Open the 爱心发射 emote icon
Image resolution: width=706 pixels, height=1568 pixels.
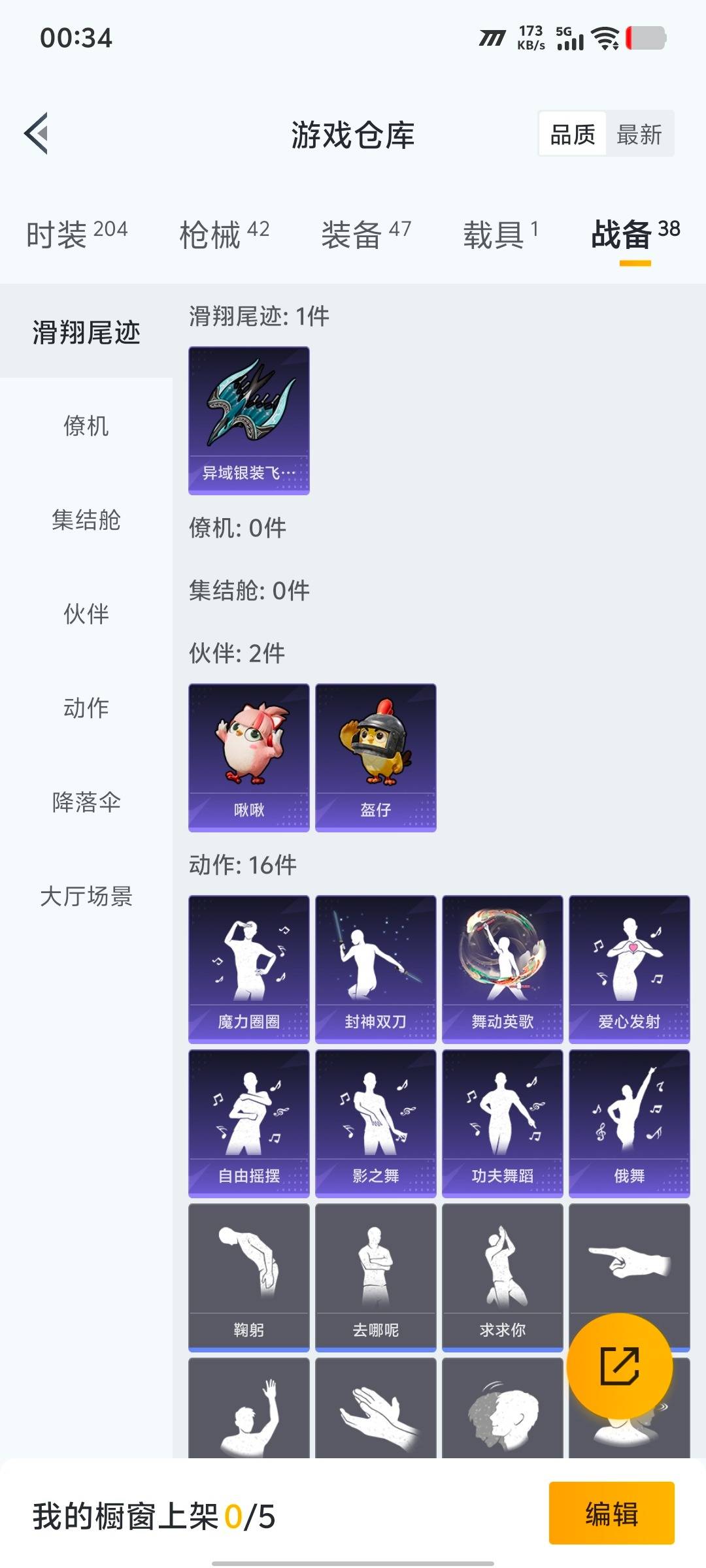629,967
